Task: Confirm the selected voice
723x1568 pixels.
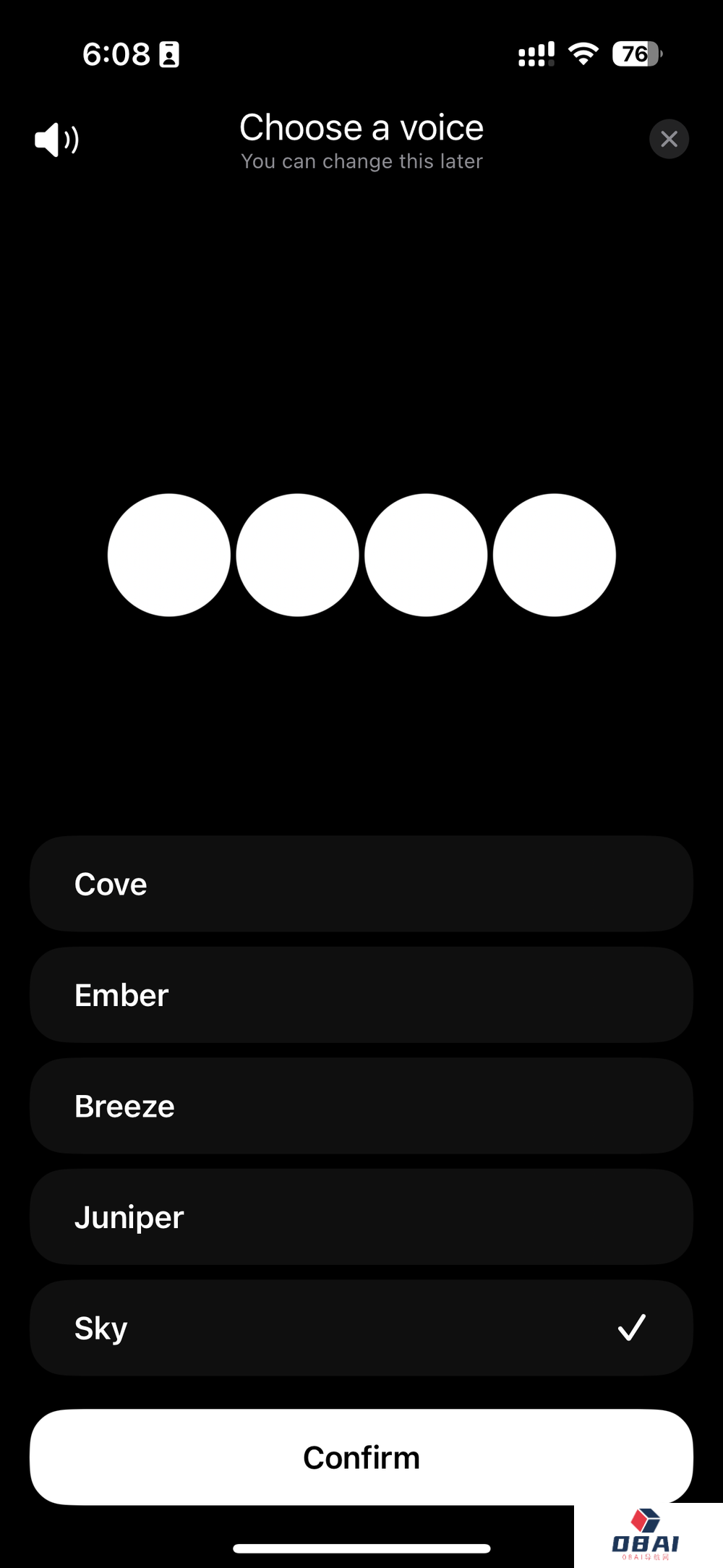Action: click(x=361, y=1457)
